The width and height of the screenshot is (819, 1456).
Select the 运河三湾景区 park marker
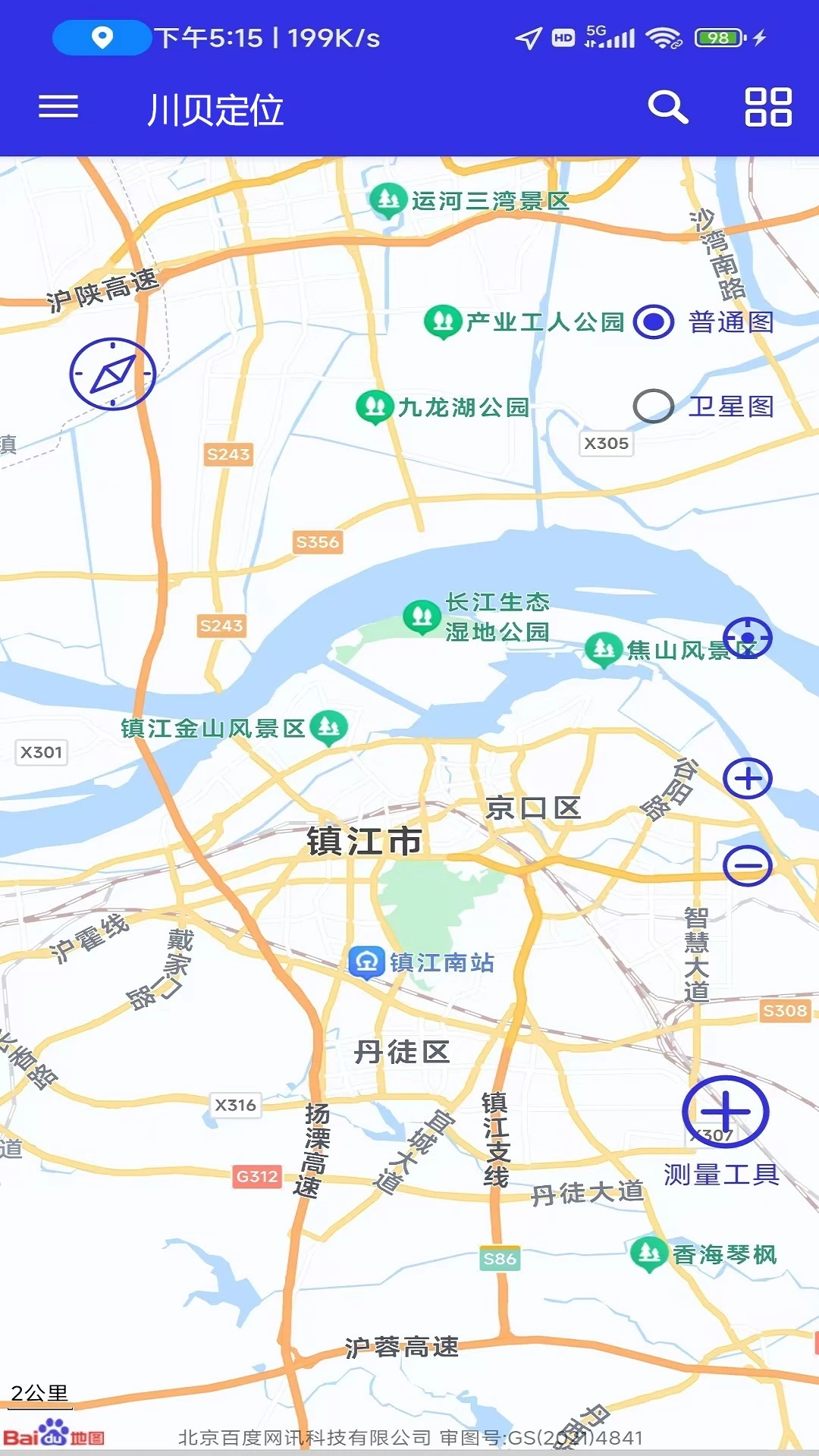tap(388, 199)
